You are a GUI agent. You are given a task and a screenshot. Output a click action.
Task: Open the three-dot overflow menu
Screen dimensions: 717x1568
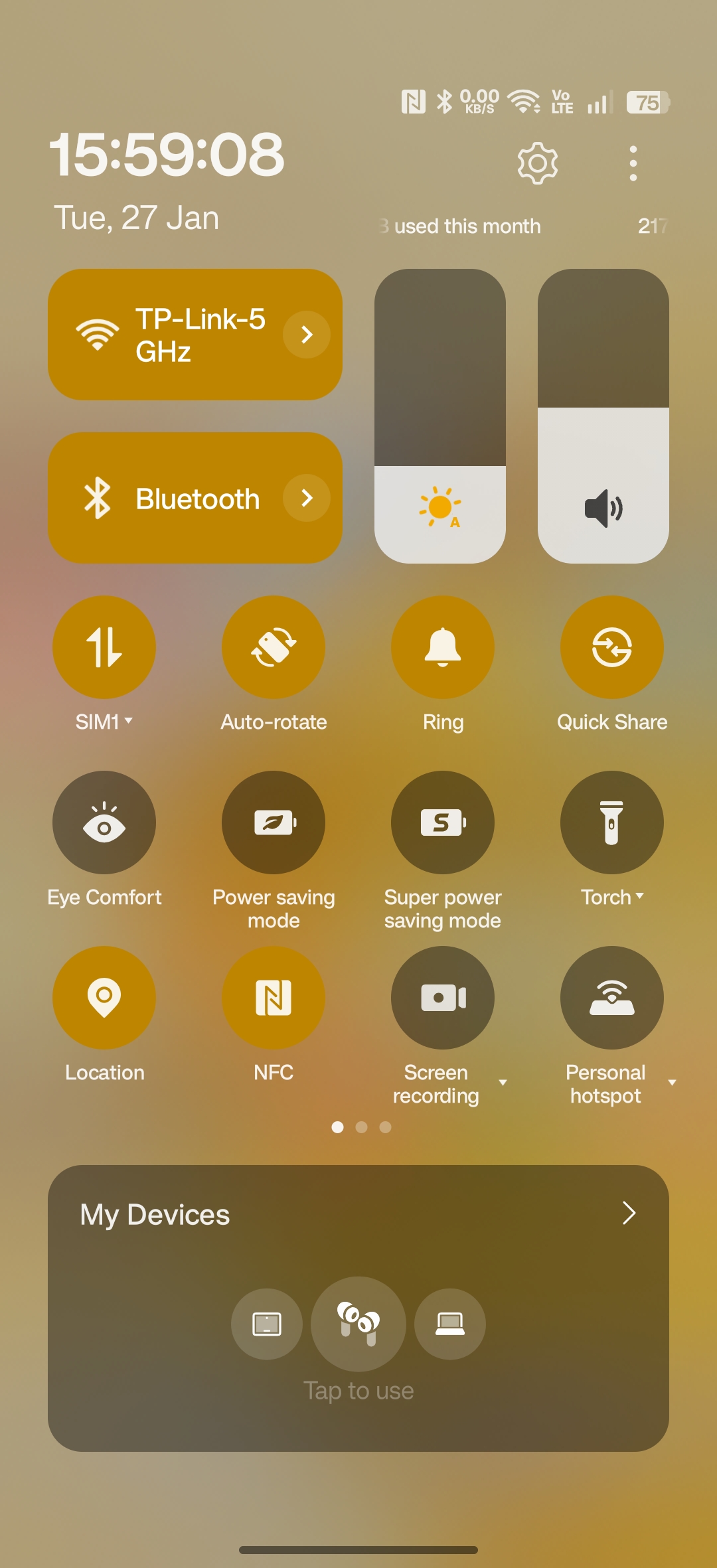click(633, 163)
